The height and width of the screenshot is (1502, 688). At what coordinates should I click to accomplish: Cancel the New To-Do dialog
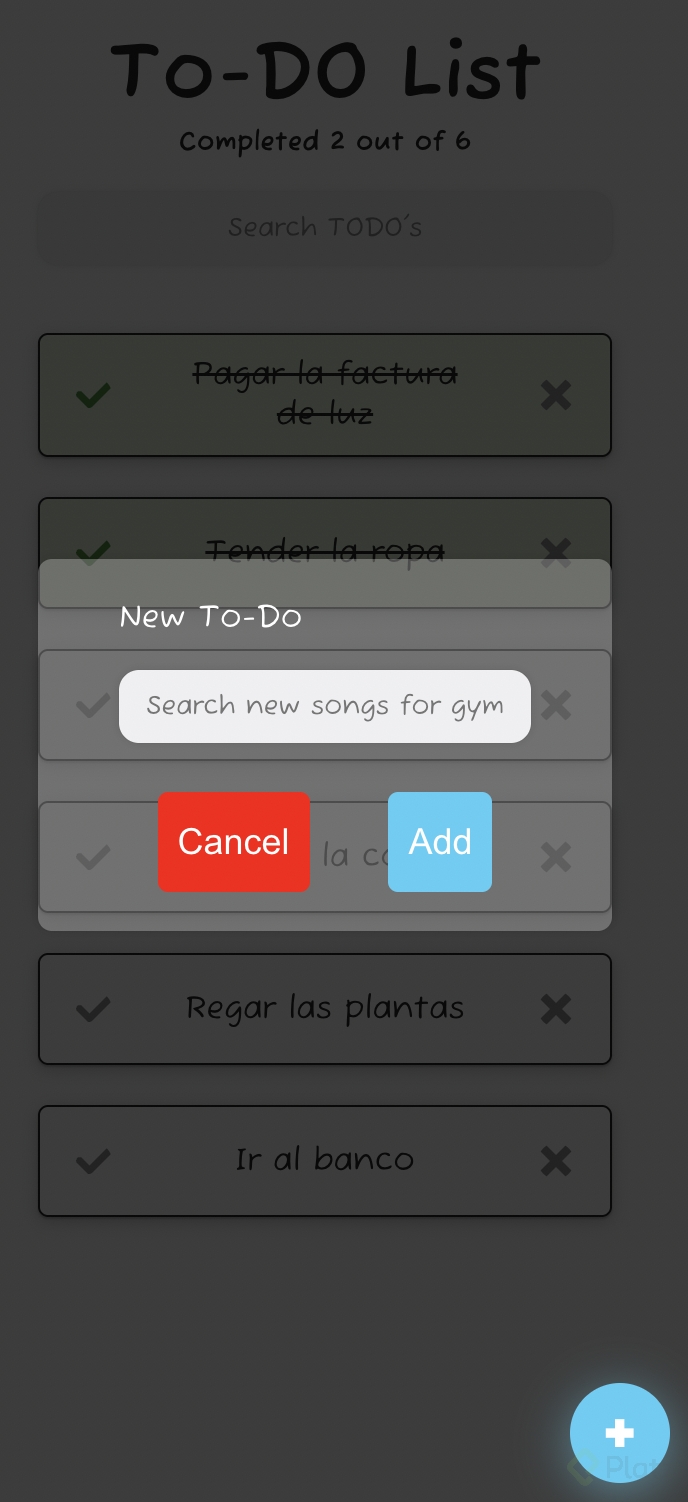[234, 842]
